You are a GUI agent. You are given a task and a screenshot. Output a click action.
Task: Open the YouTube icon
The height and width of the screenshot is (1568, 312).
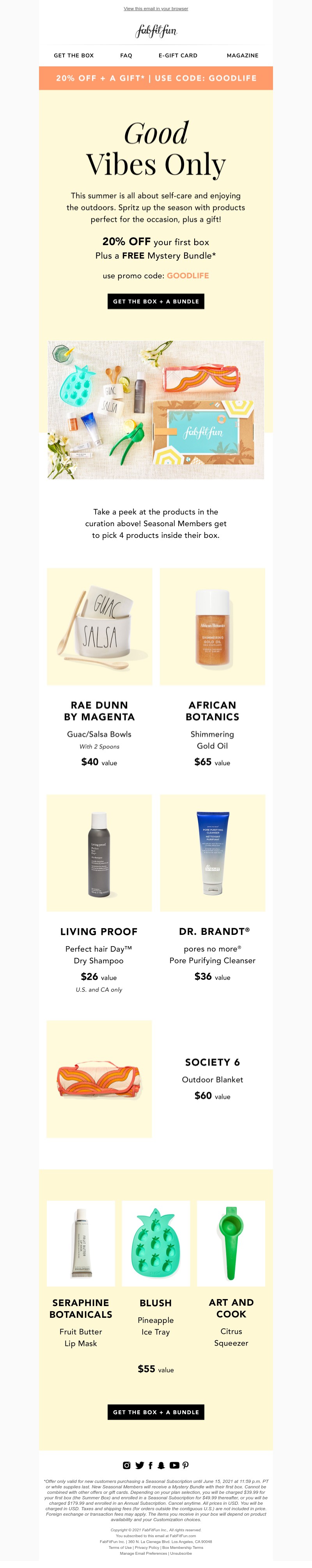pyautogui.click(x=174, y=1465)
